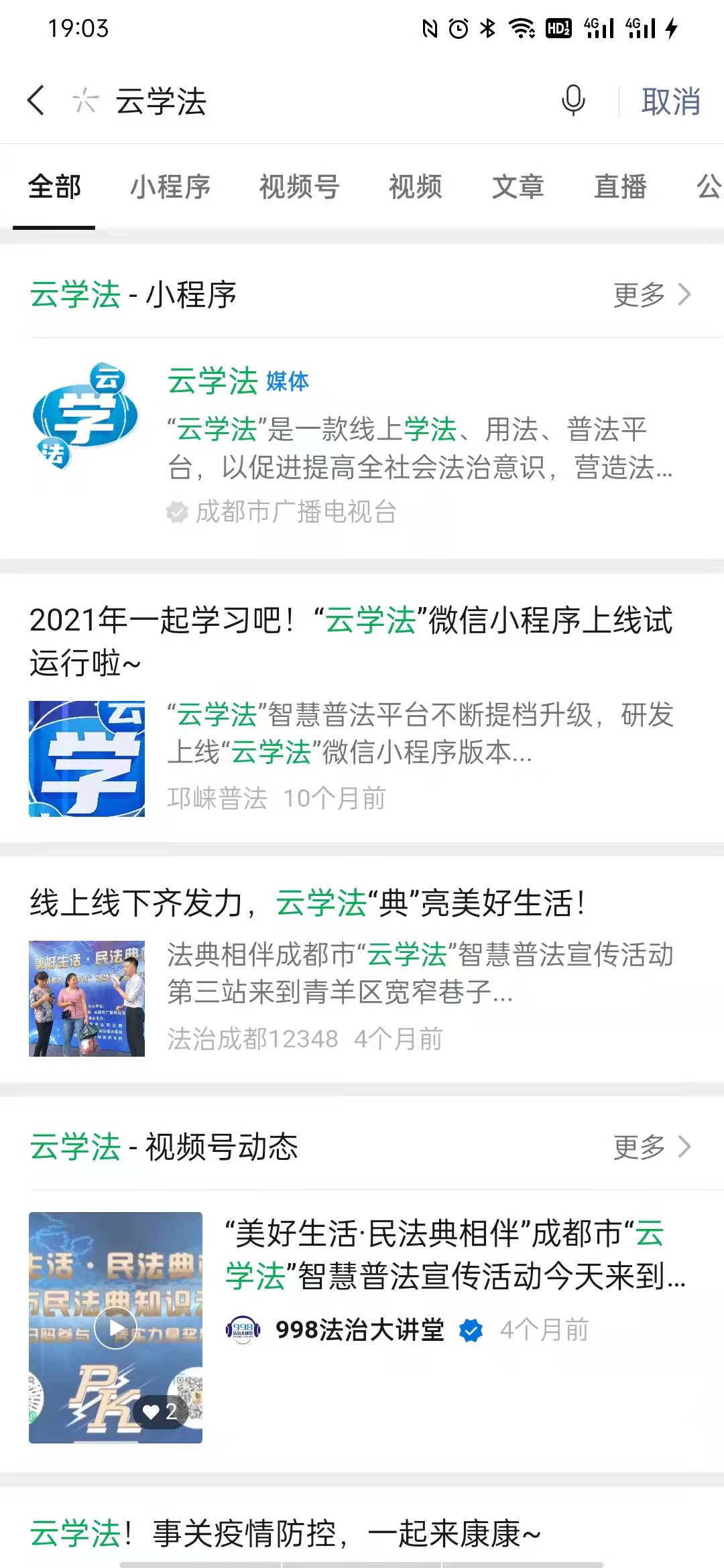Image resolution: width=724 pixels, height=1568 pixels.
Task: Tap the 云学法 search input field
Action: pyautogui.click(x=322, y=101)
